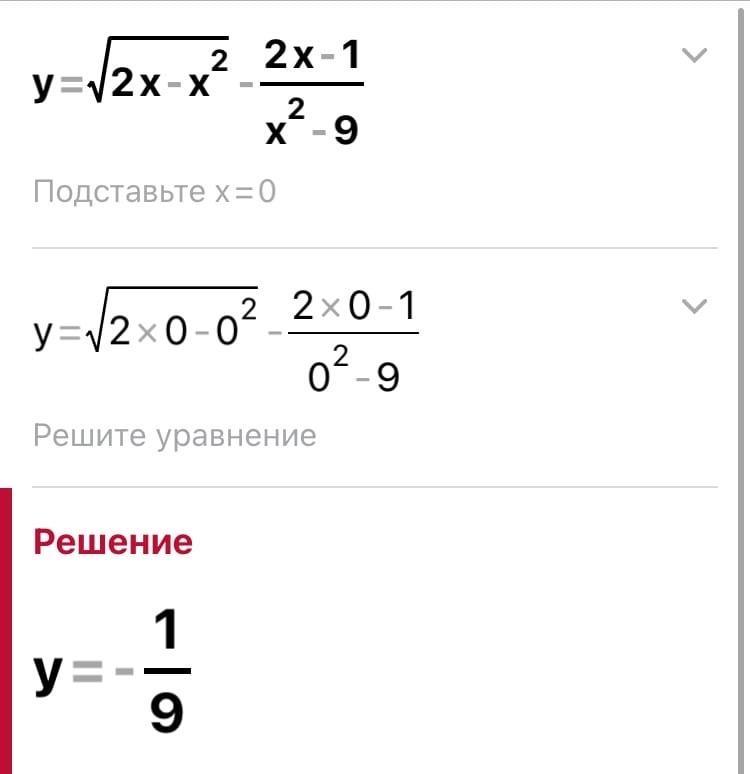750x774 pixels.
Task: Expand the 'Решите уравнение' step chevron
Action: pyautogui.click(x=694, y=306)
